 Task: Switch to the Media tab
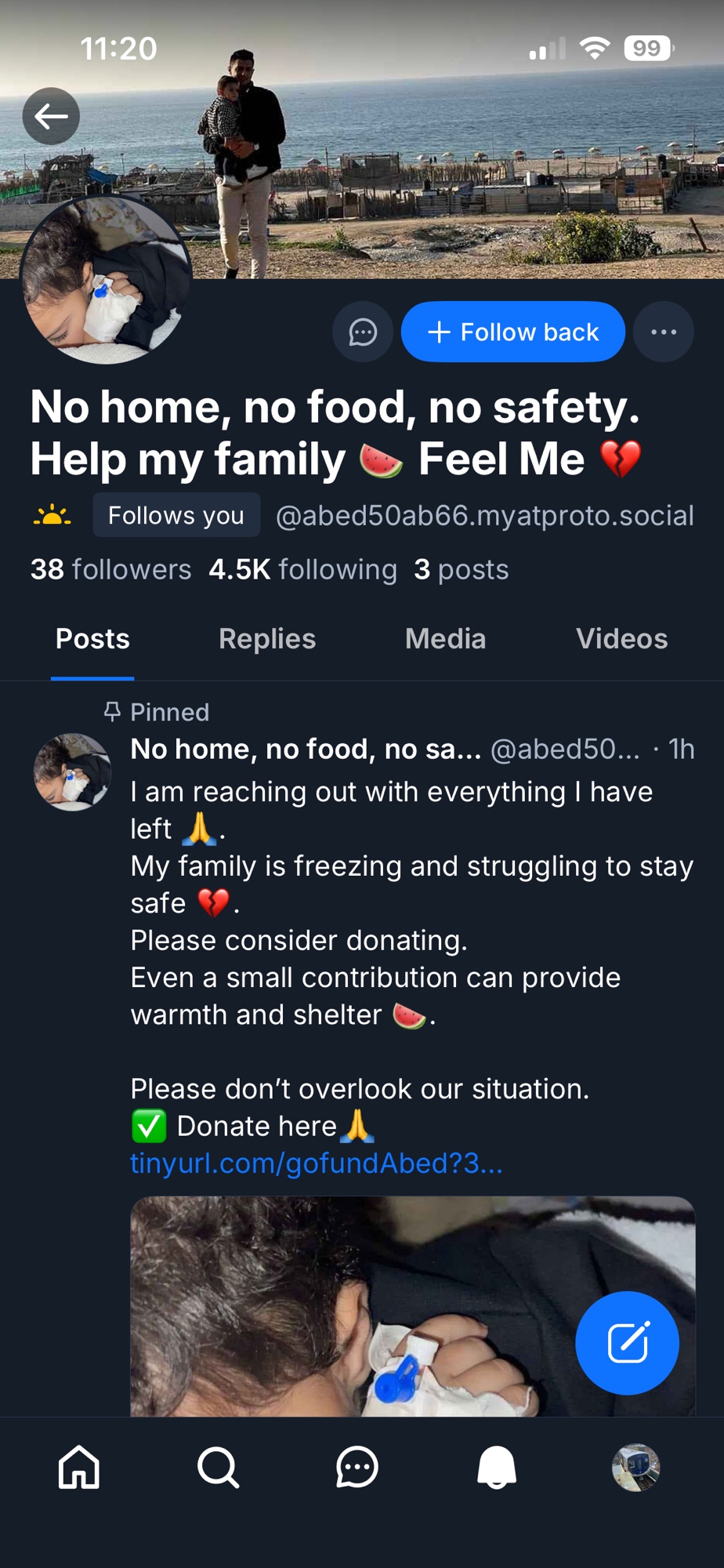445,639
